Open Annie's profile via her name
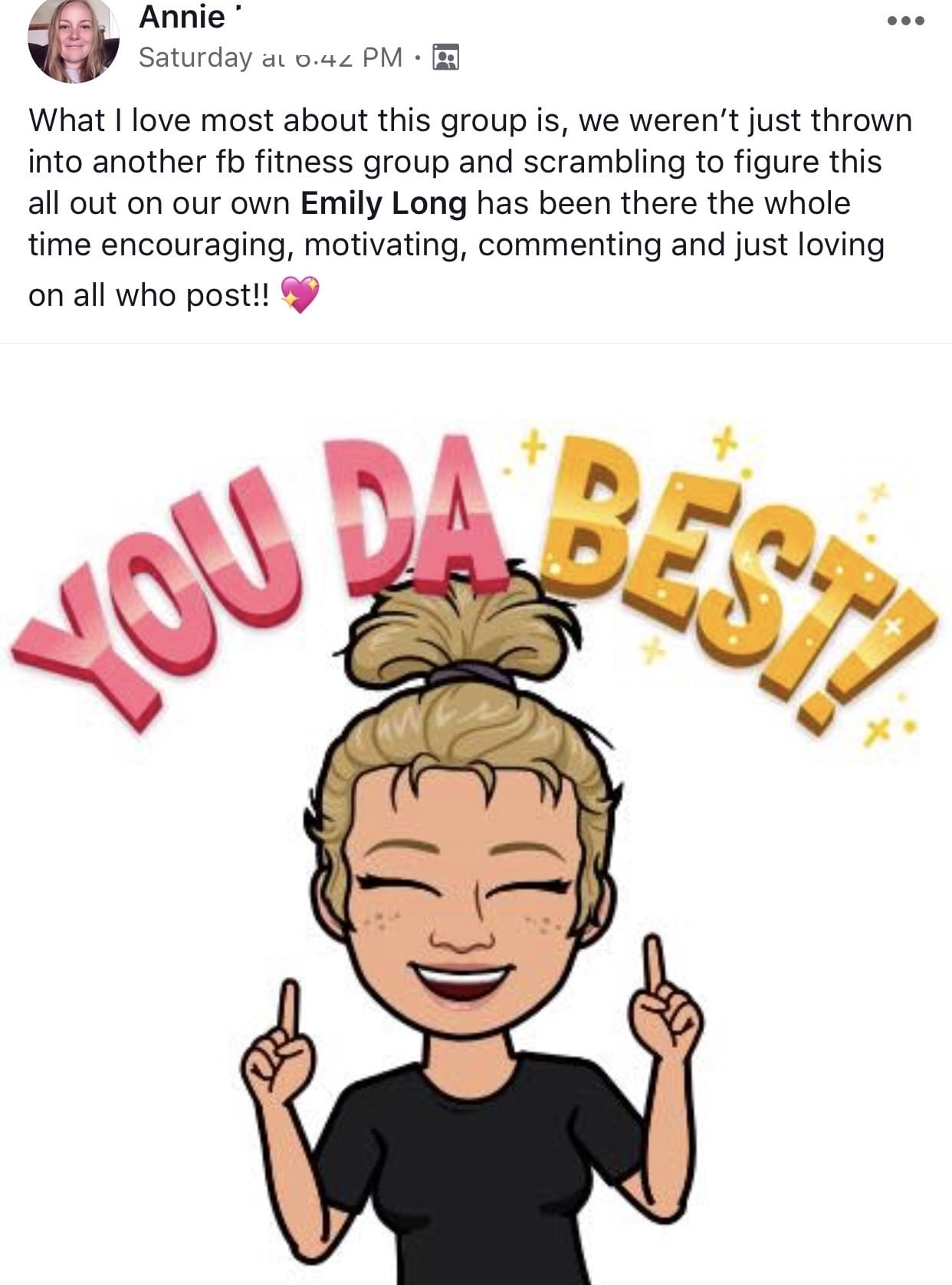Image resolution: width=952 pixels, height=1285 pixels. [182, 17]
